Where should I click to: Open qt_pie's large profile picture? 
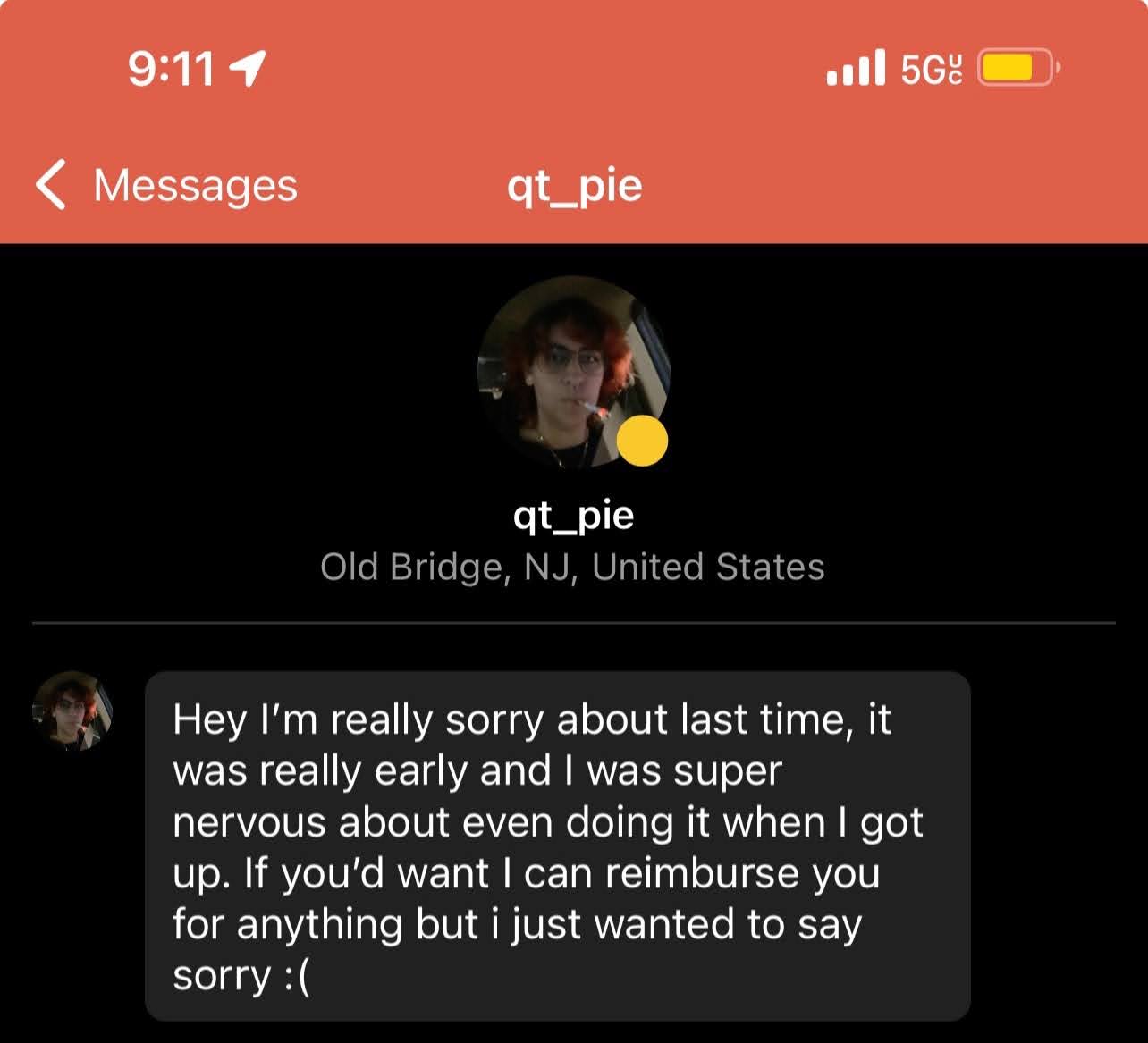[572, 372]
